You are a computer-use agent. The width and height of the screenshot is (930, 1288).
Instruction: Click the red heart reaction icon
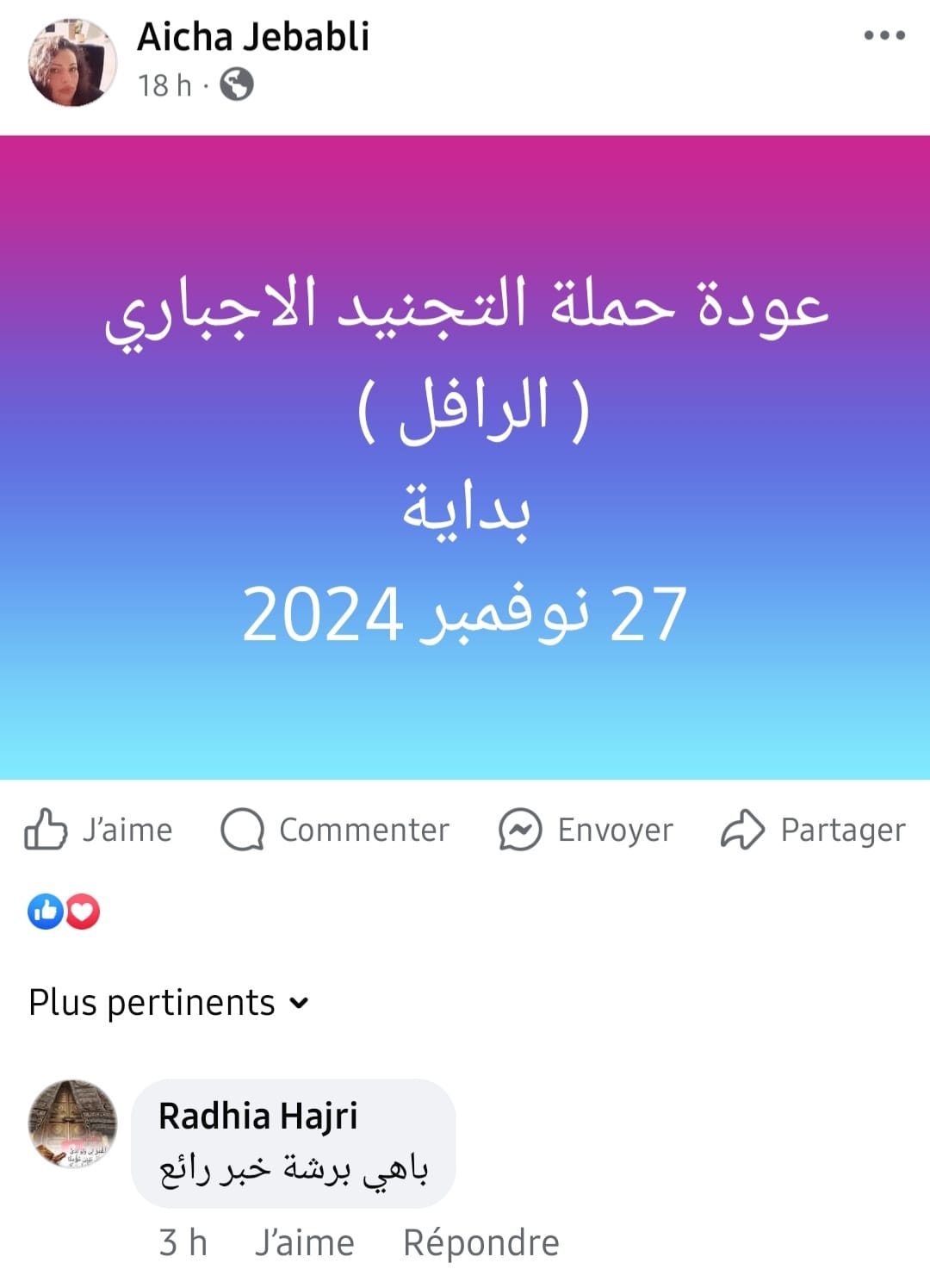pos(80,909)
